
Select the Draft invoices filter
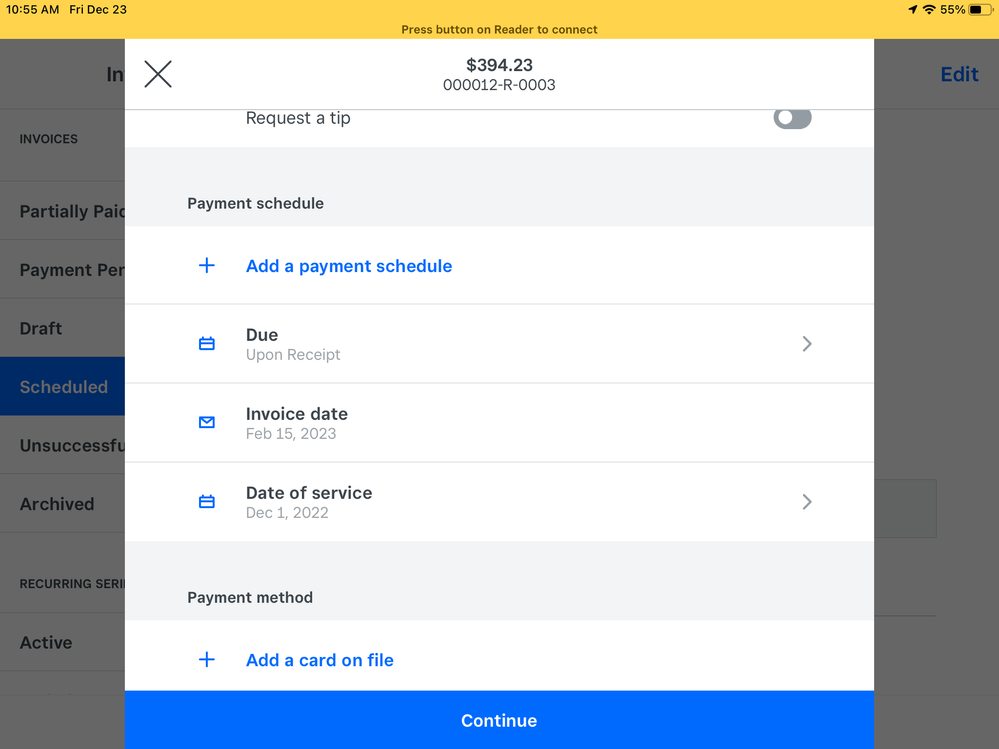pyautogui.click(x=42, y=328)
